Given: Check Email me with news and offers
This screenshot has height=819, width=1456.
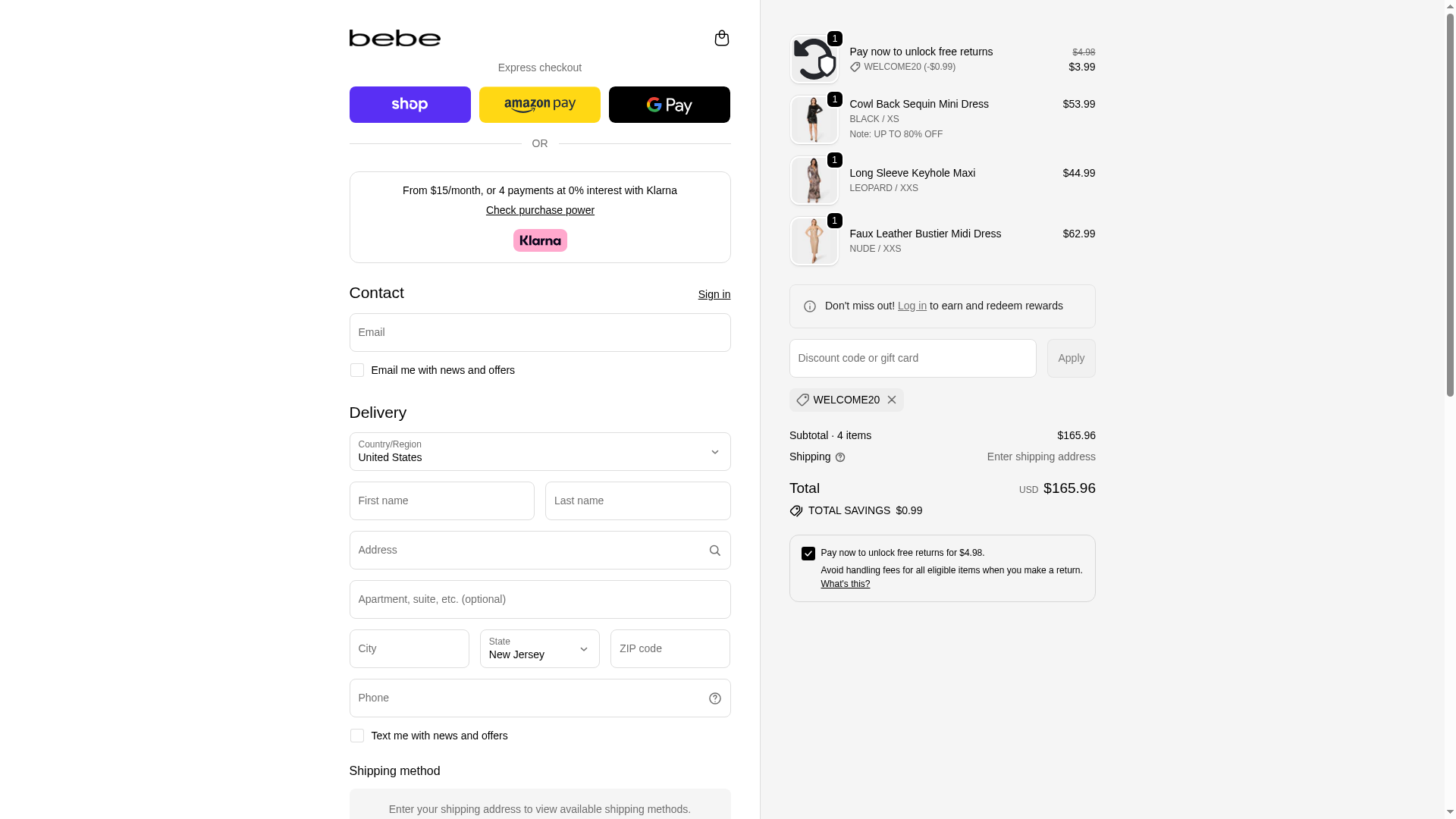Looking at the screenshot, I should coord(357,370).
